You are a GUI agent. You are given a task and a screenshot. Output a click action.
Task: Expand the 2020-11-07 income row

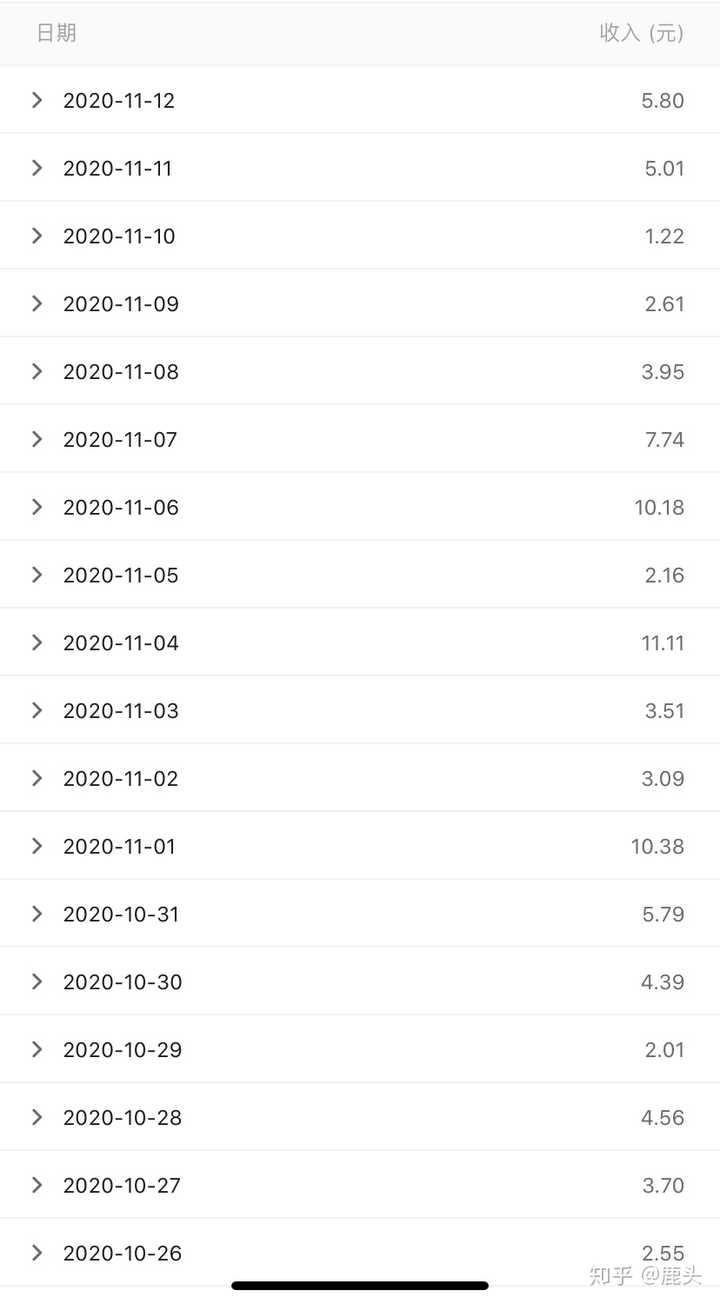tap(37, 439)
